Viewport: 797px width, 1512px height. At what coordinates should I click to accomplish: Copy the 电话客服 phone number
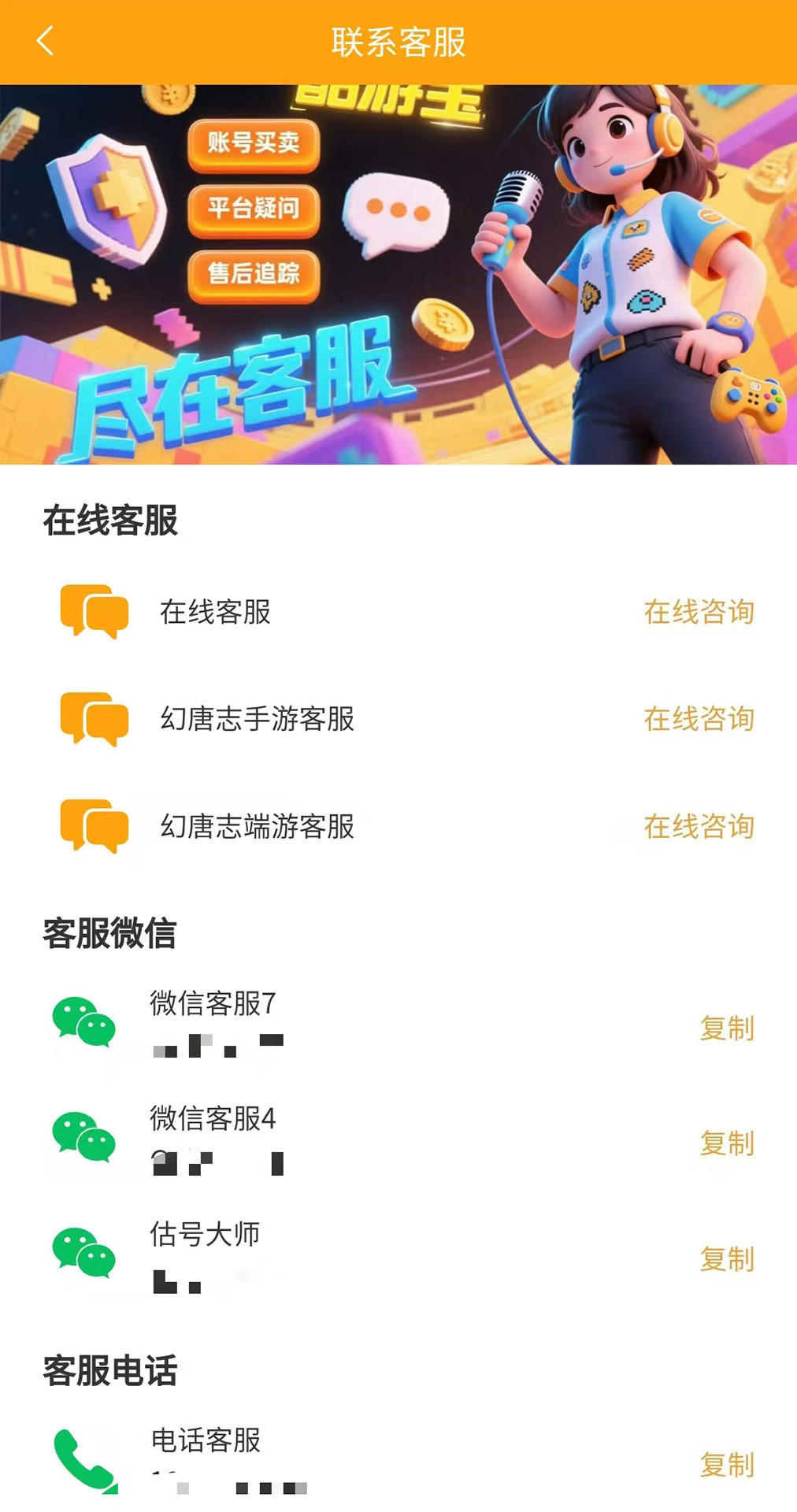(726, 1466)
